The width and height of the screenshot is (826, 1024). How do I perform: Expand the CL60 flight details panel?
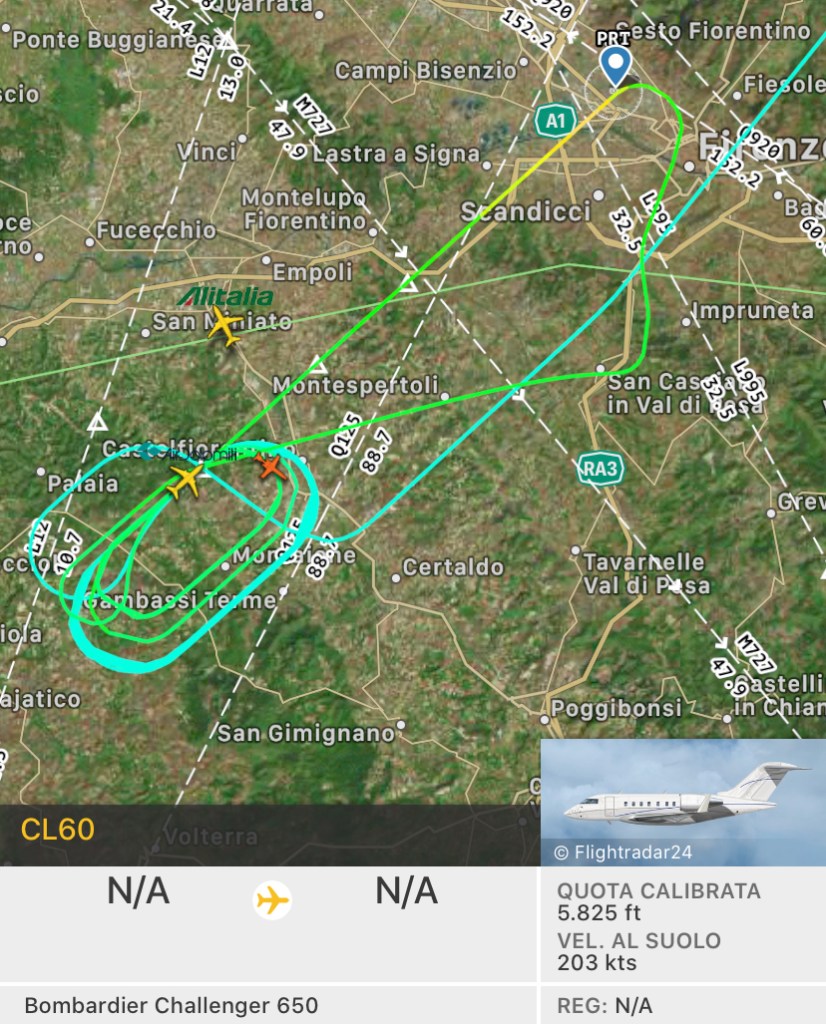[270, 829]
